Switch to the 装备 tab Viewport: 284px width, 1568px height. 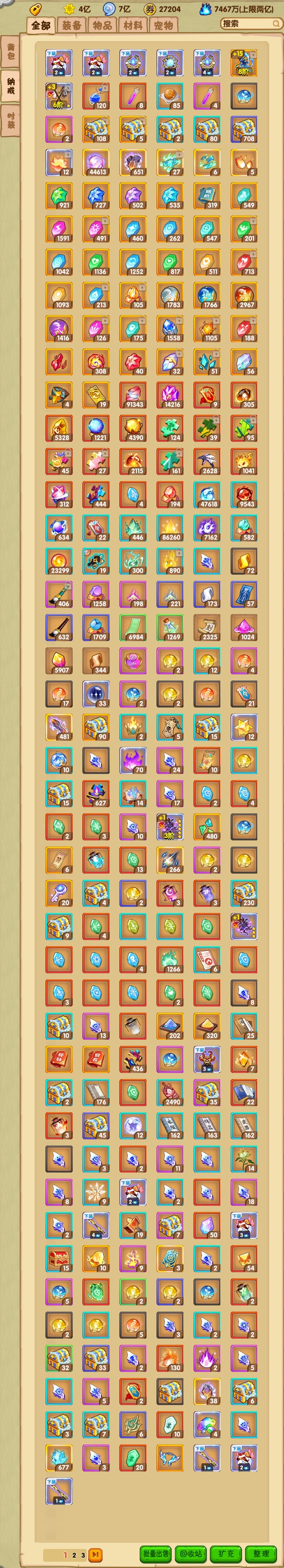point(72,25)
